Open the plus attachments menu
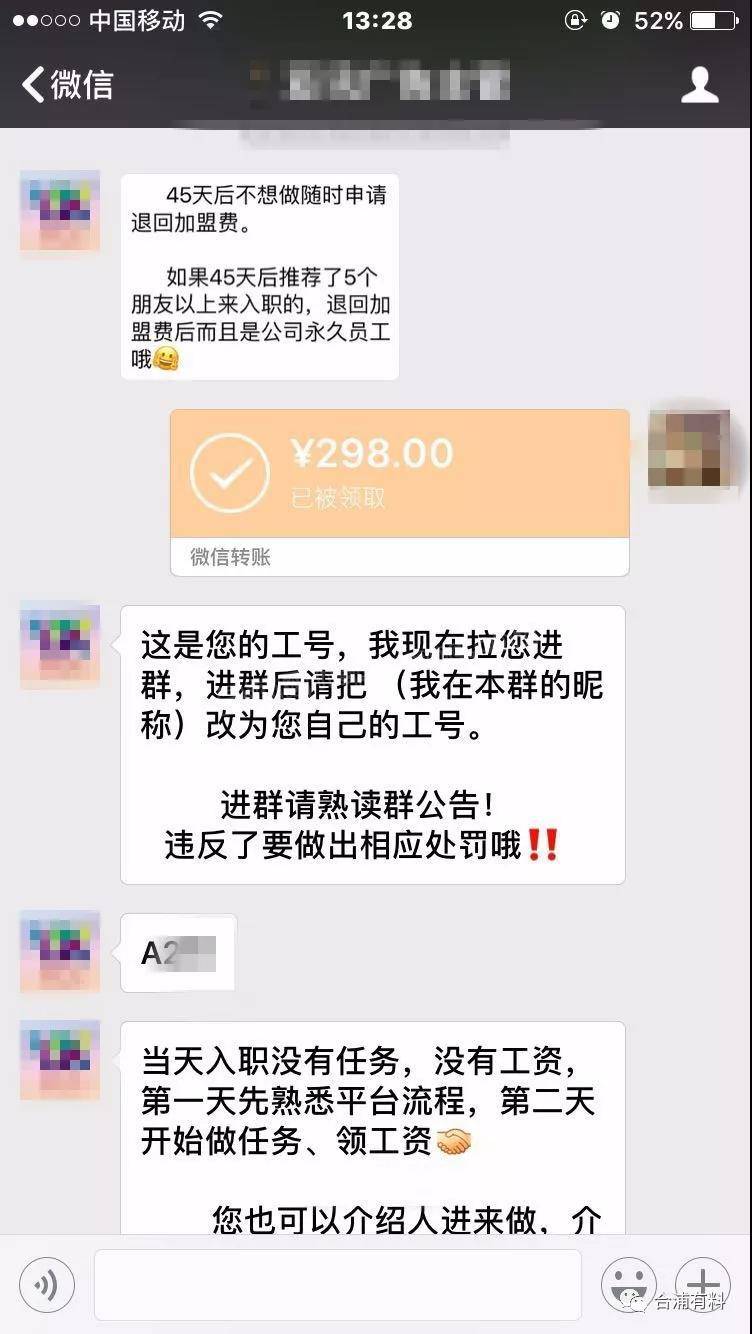Screen dimensions: 752x1334 pyautogui.click(x=703, y=1283)
